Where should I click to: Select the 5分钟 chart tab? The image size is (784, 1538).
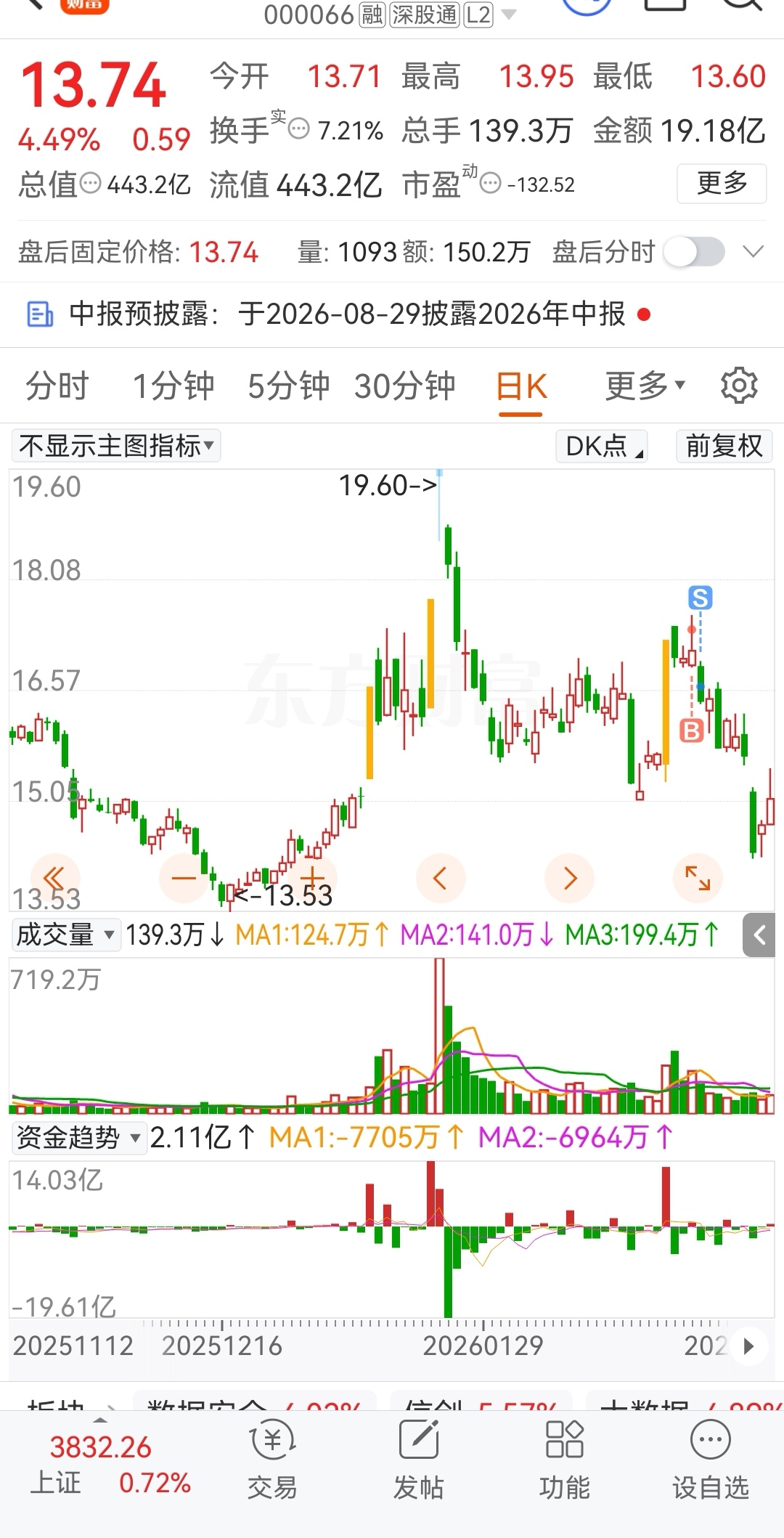click(x=289, y=386)
